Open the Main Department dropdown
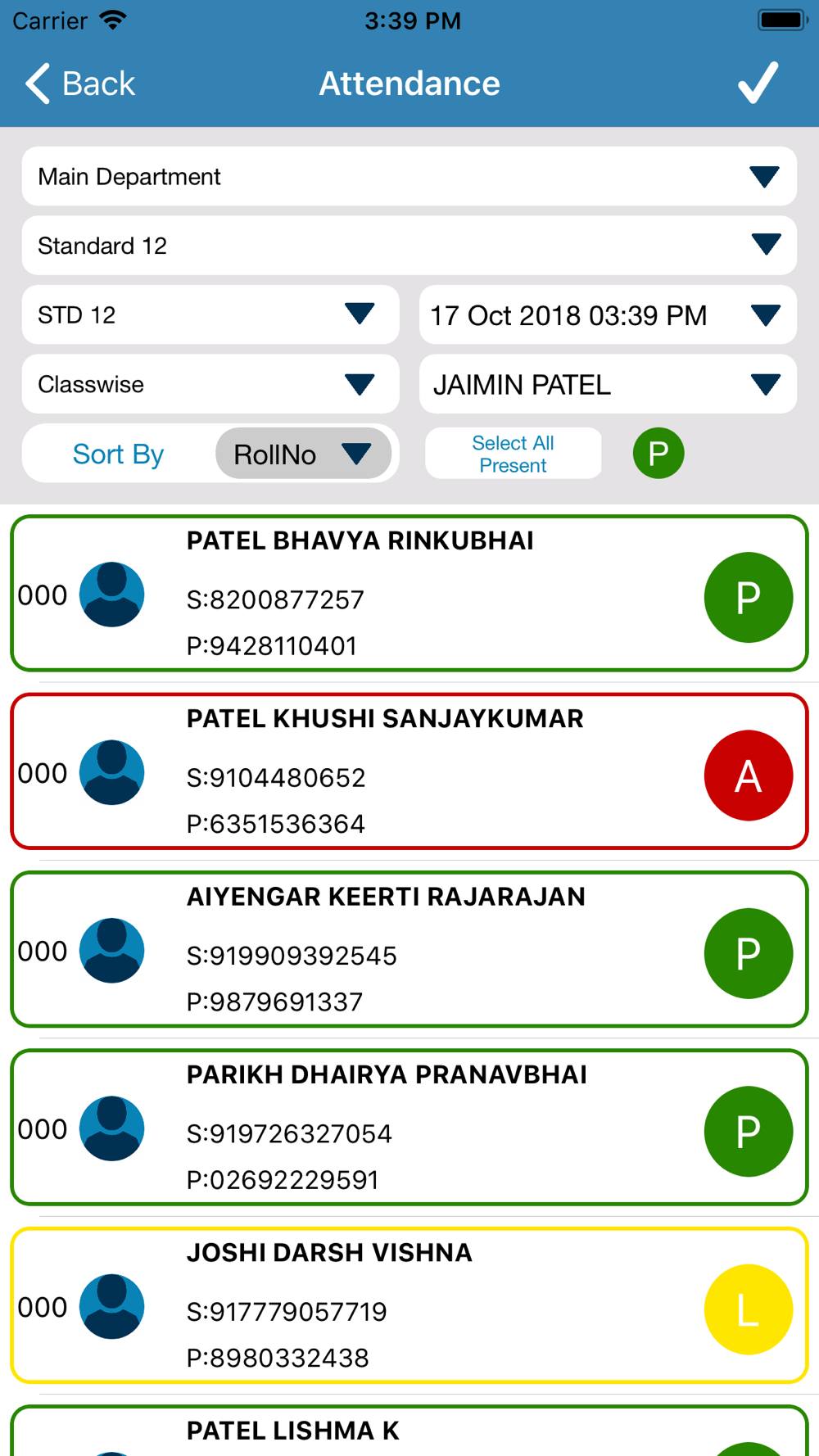The height and width of the screenshot is (1456, 819). pos(409,176)
